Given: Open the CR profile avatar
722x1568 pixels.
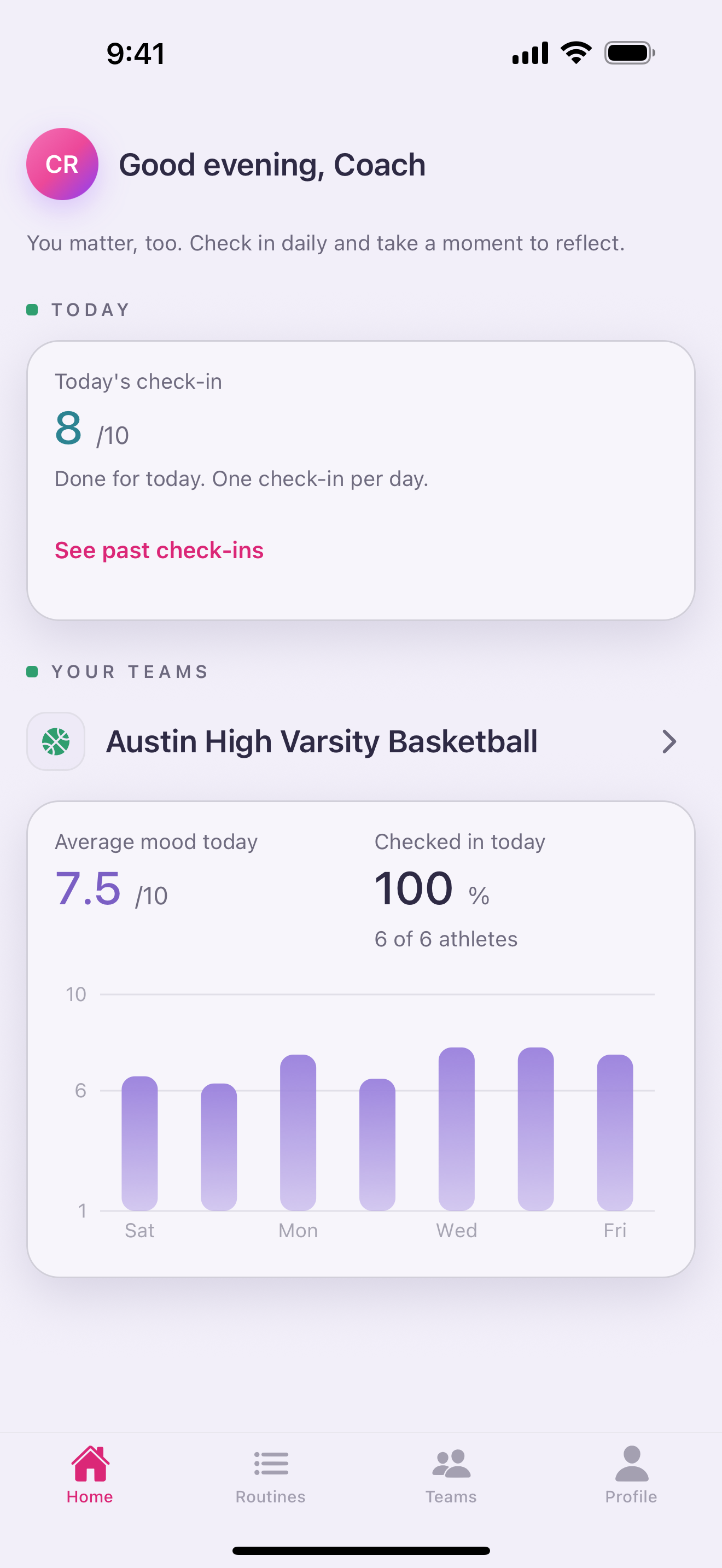Looking at the screenshot, I should tap(62, 163).
